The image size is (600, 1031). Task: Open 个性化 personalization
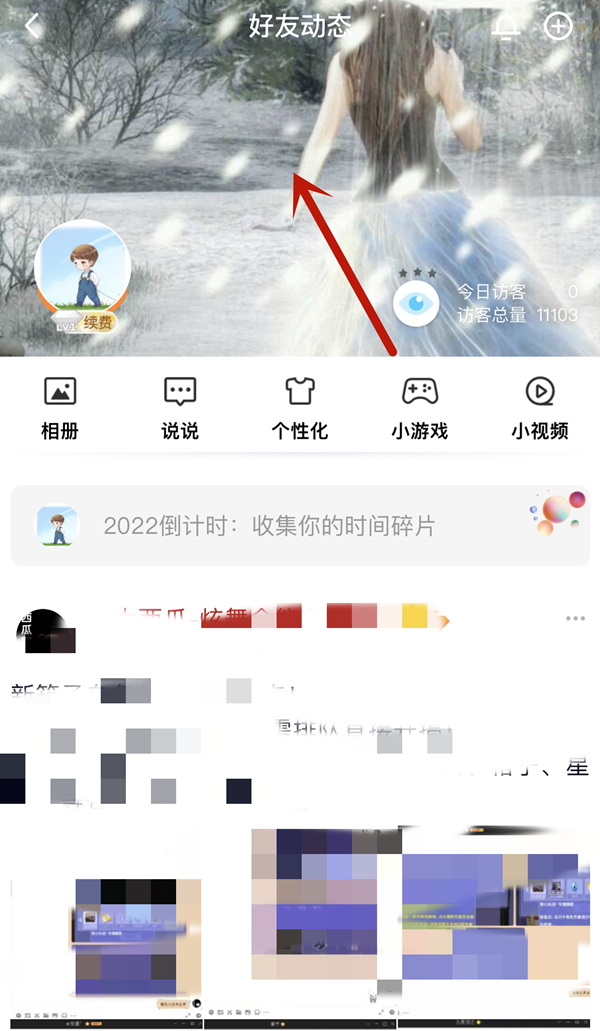tap(300, 409)
